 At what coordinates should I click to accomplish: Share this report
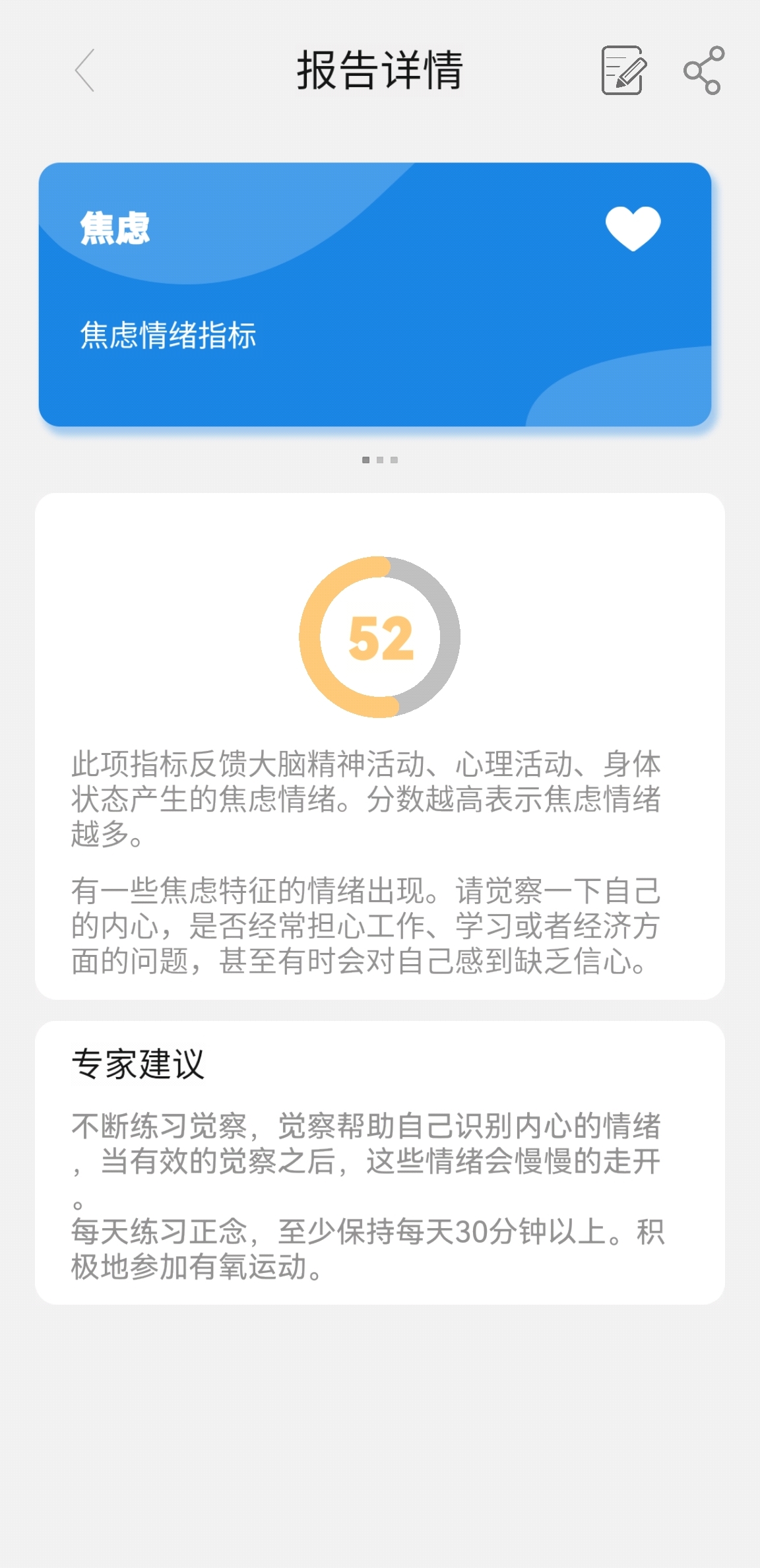pyautogui.click(x=703, y=70)
